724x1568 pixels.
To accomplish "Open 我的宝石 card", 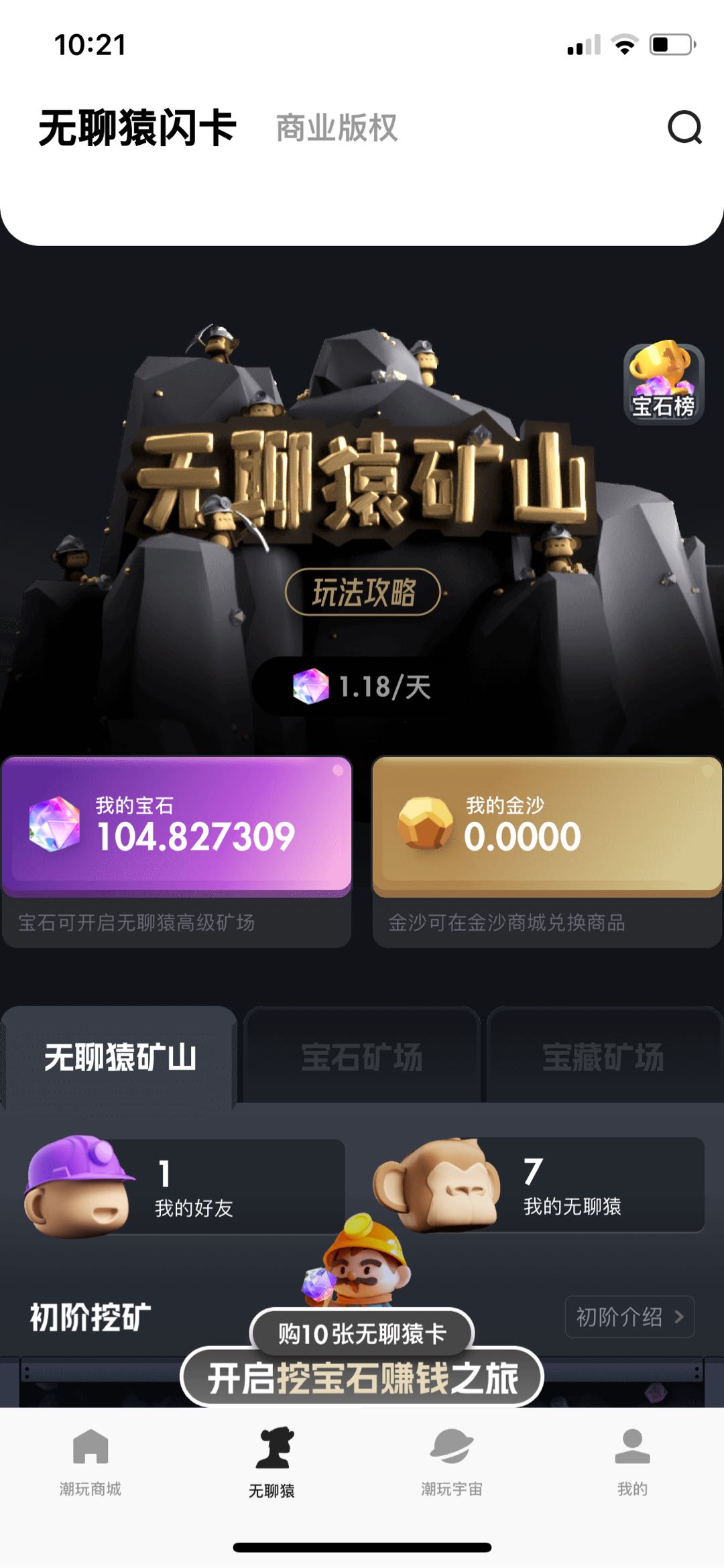I will [177, 825].
